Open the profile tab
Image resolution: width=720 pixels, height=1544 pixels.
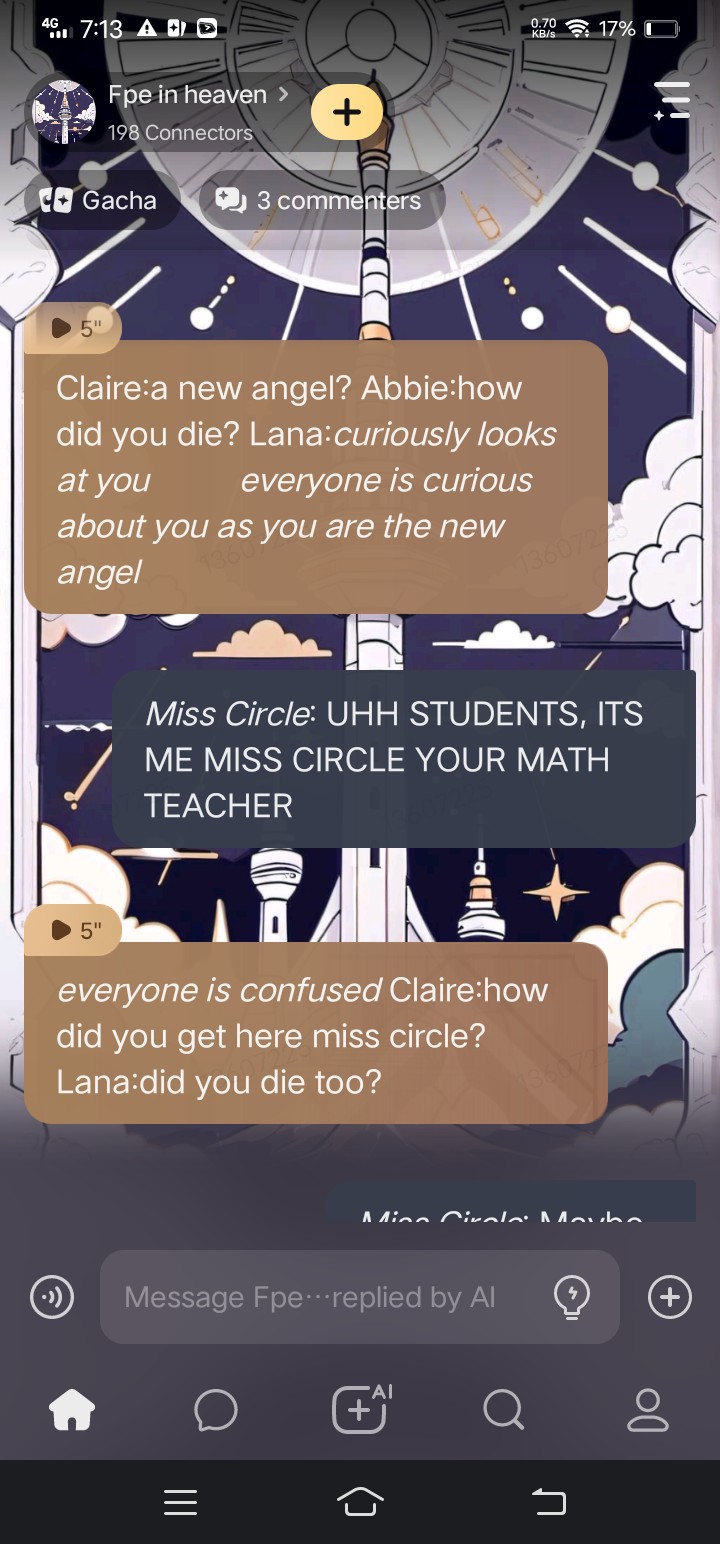pos(647,1410)
